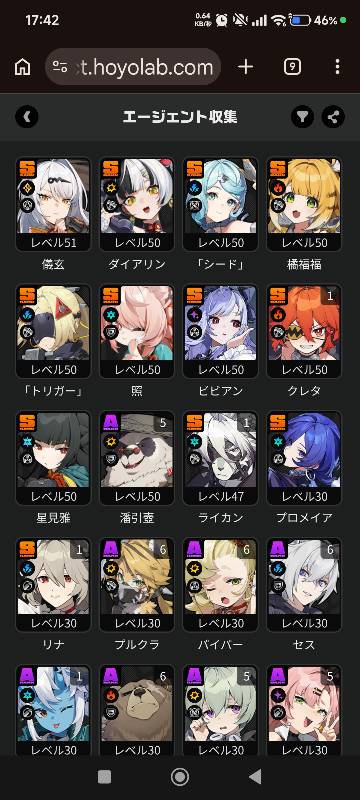
Task: Open the browser overflow menu
Action: 338,67
